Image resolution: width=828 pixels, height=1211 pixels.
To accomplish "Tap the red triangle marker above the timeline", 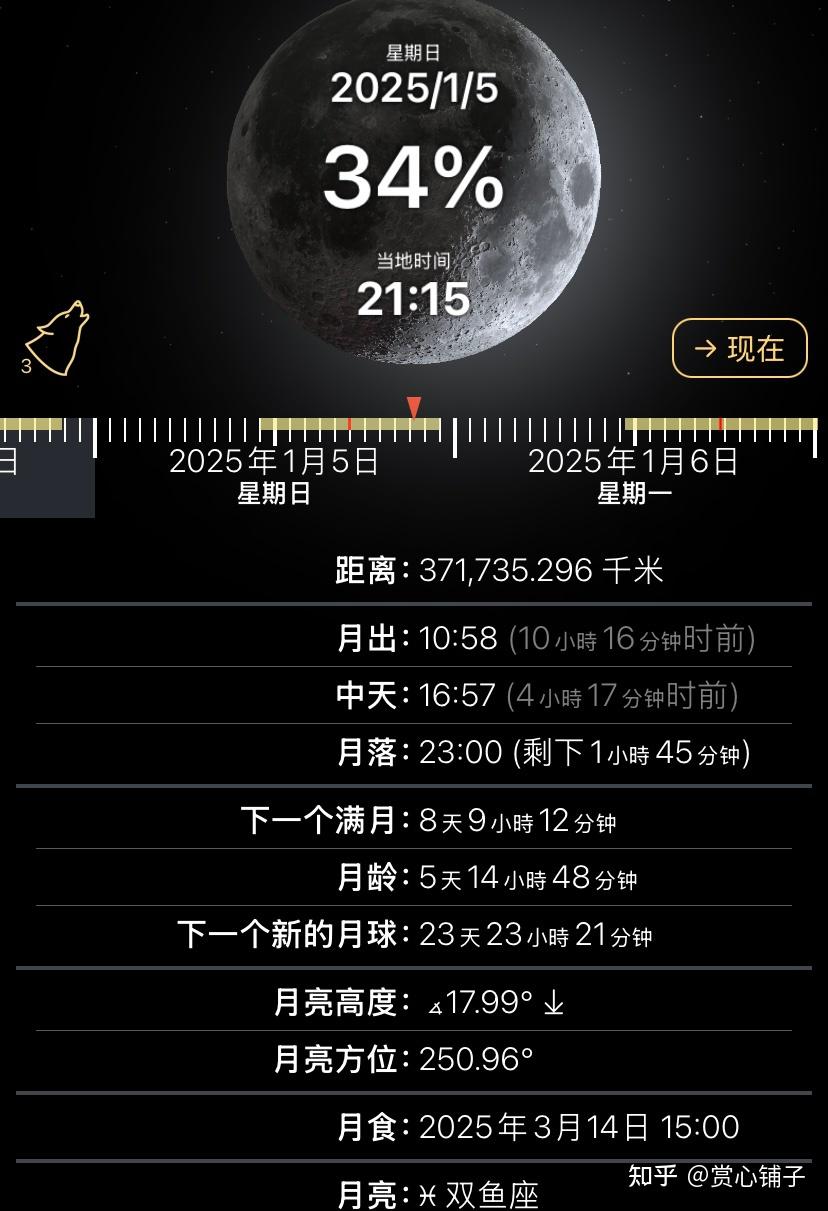I will [414, 407].
